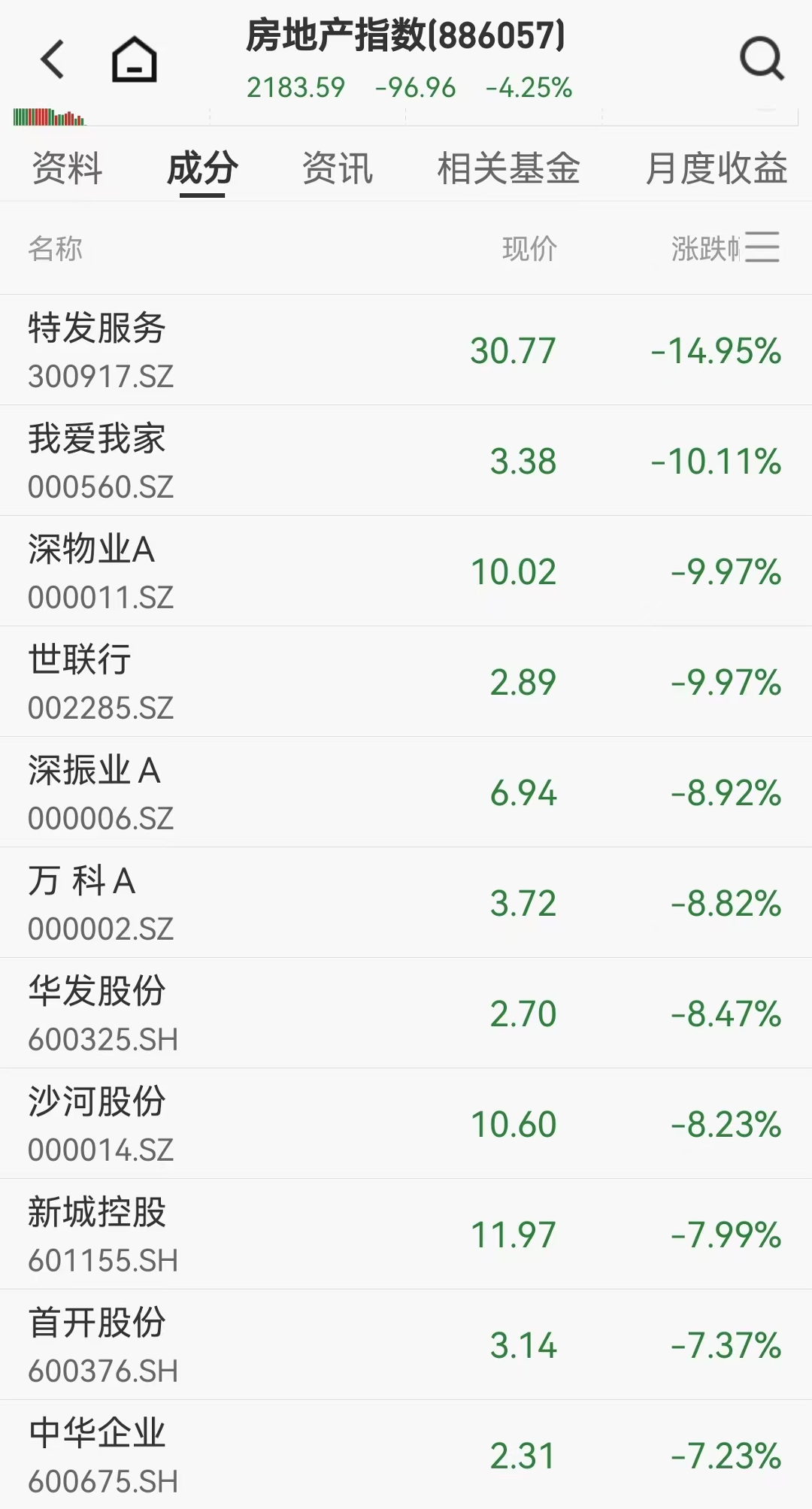The height and width of the screenshot is (1509, 812).
Task: Open stock 世联行 002285.SZ
Action: [406, 682]
